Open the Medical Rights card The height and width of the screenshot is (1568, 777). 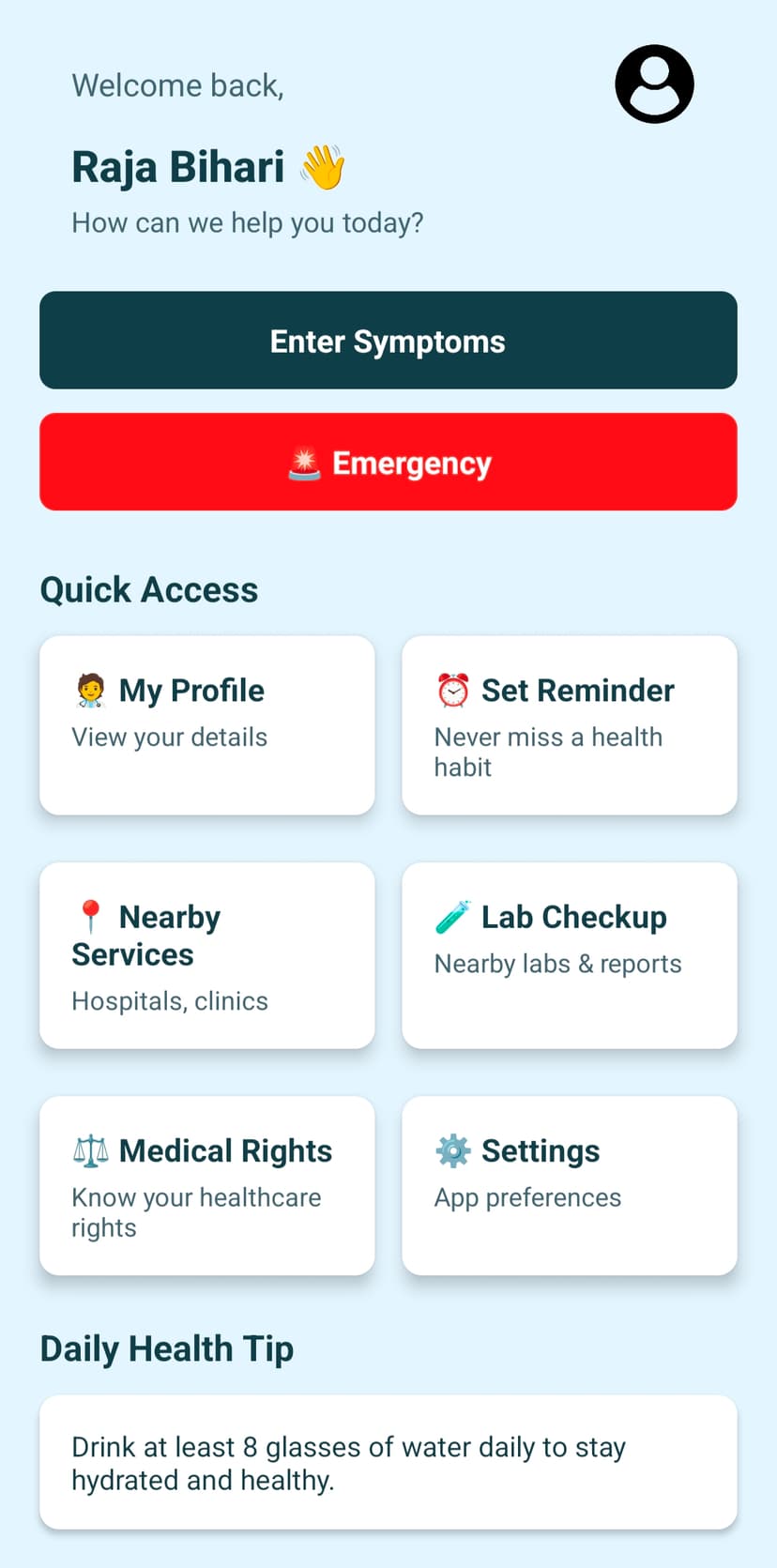(x=206, y=1186)
